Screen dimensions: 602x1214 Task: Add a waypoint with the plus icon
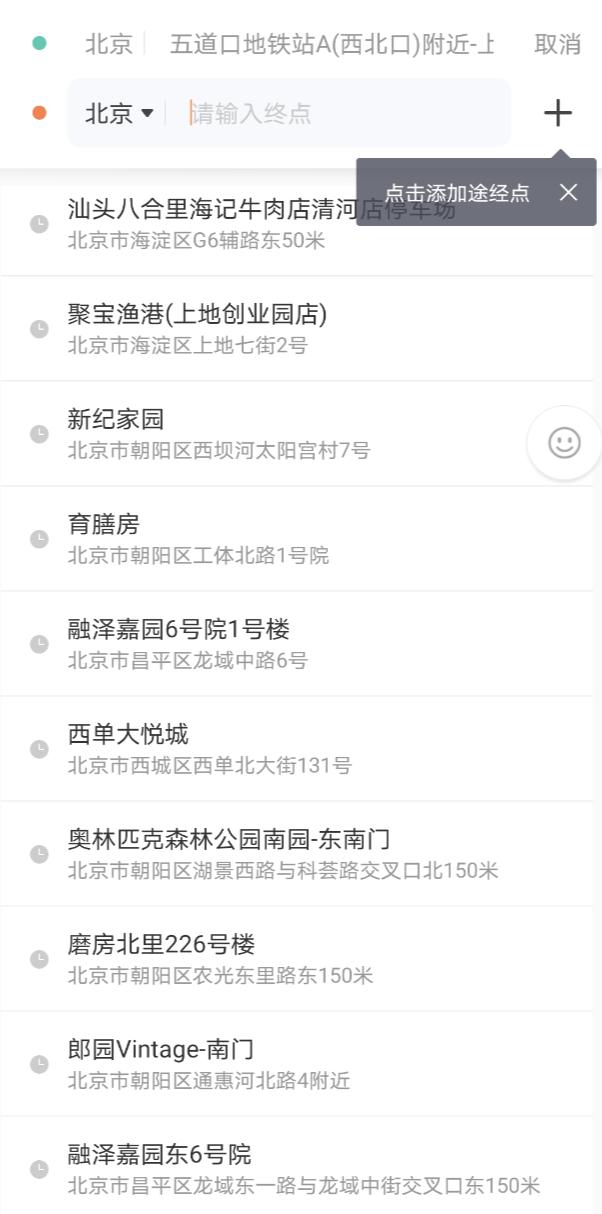pyautogui.click(x=557, y=113)
